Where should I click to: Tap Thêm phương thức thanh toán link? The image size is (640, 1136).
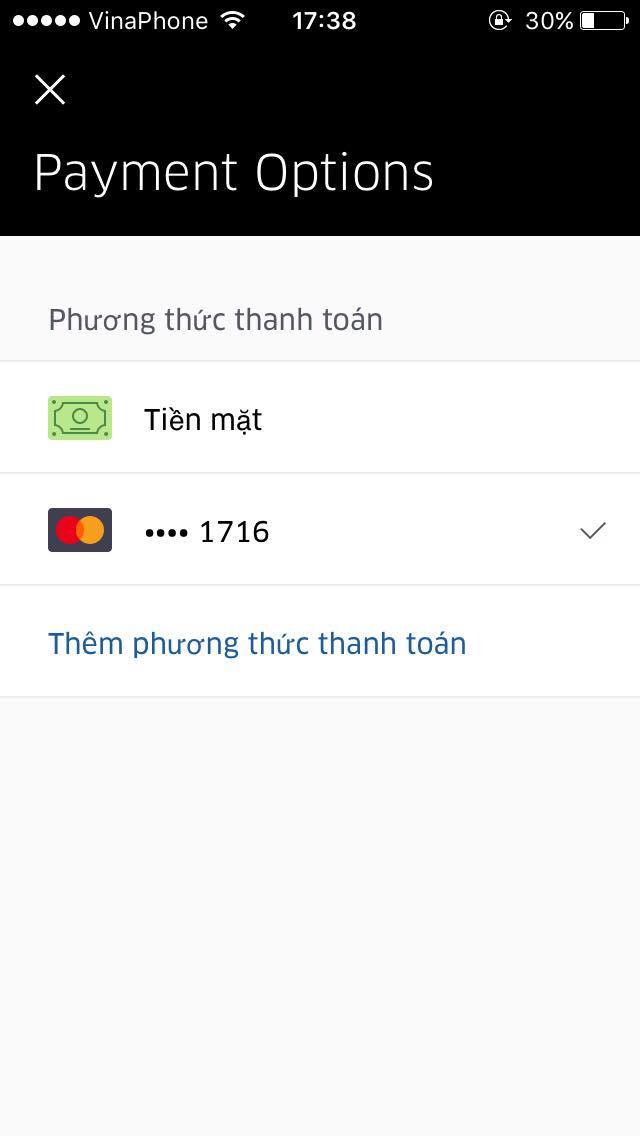point(257,643)
